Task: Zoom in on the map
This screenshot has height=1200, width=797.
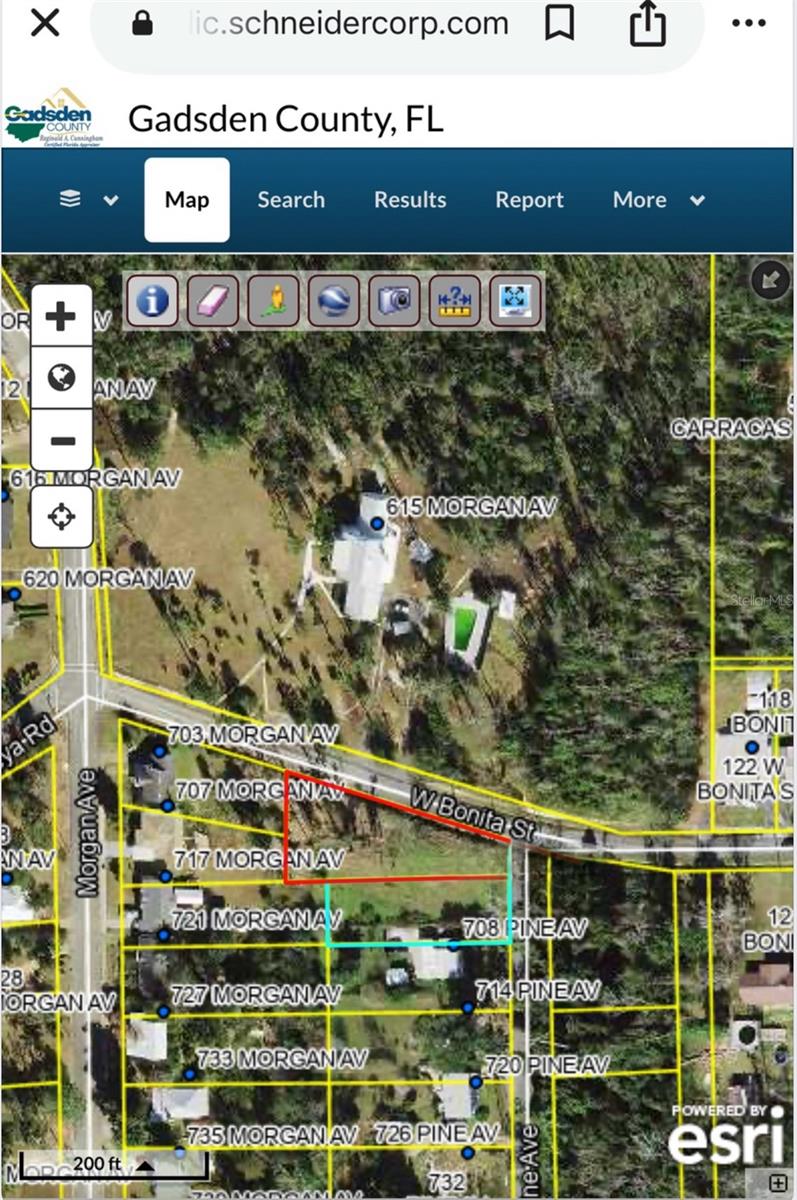Action: (62, 314)
